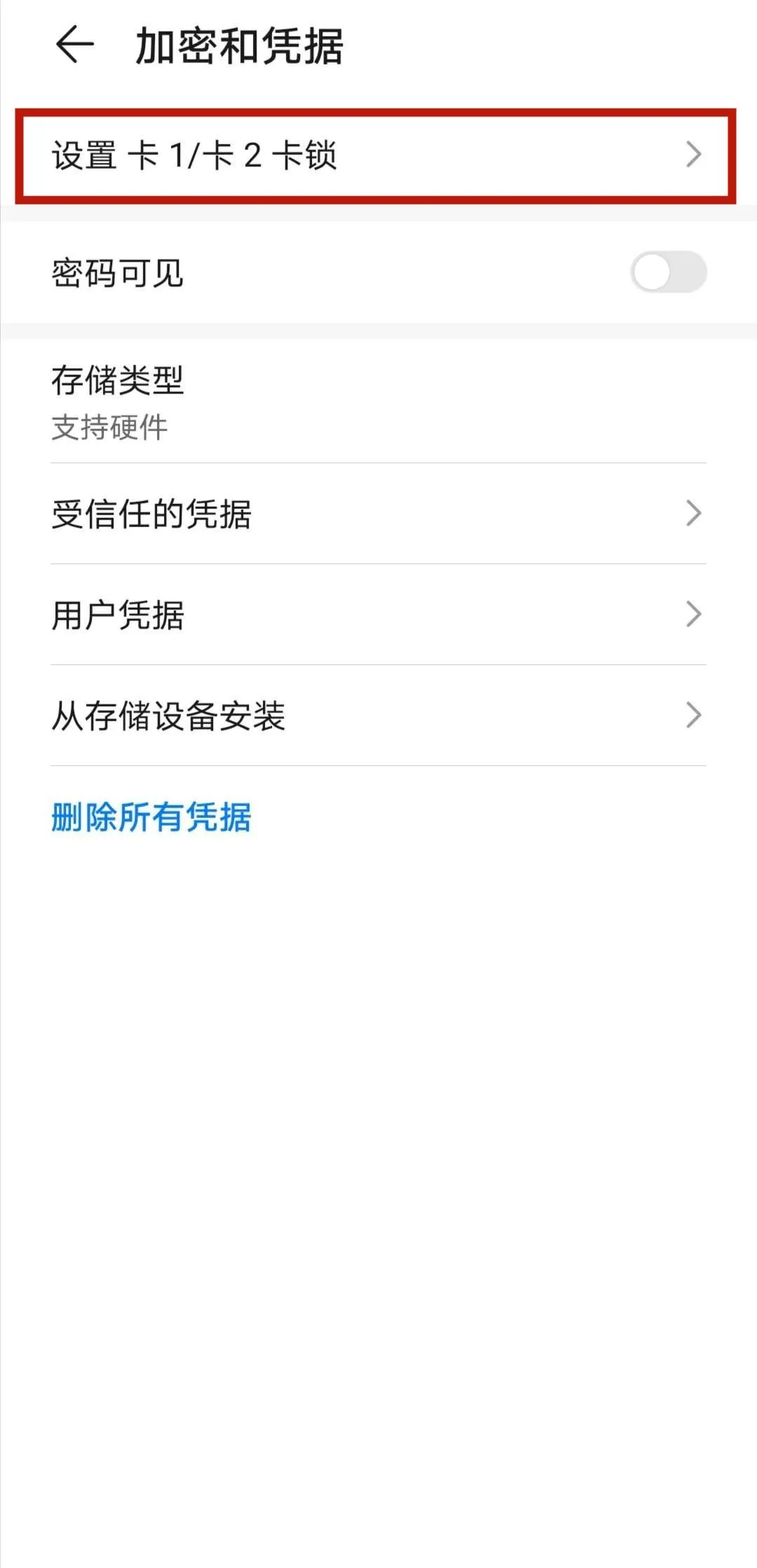Click the arrow next to 受信任的凭据

click(x=695, y=514)
